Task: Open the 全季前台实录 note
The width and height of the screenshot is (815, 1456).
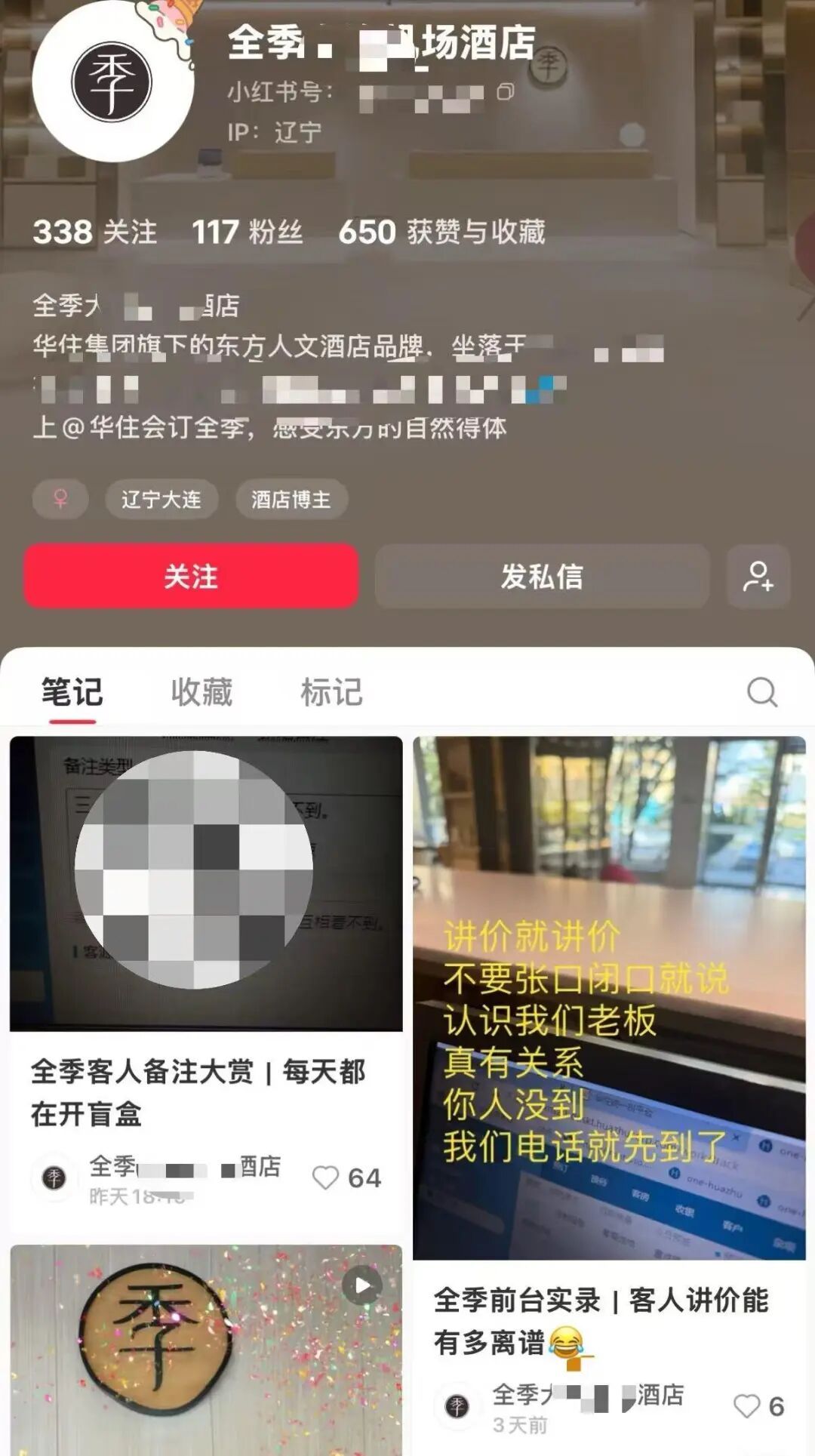Action: tap(609, 996)
